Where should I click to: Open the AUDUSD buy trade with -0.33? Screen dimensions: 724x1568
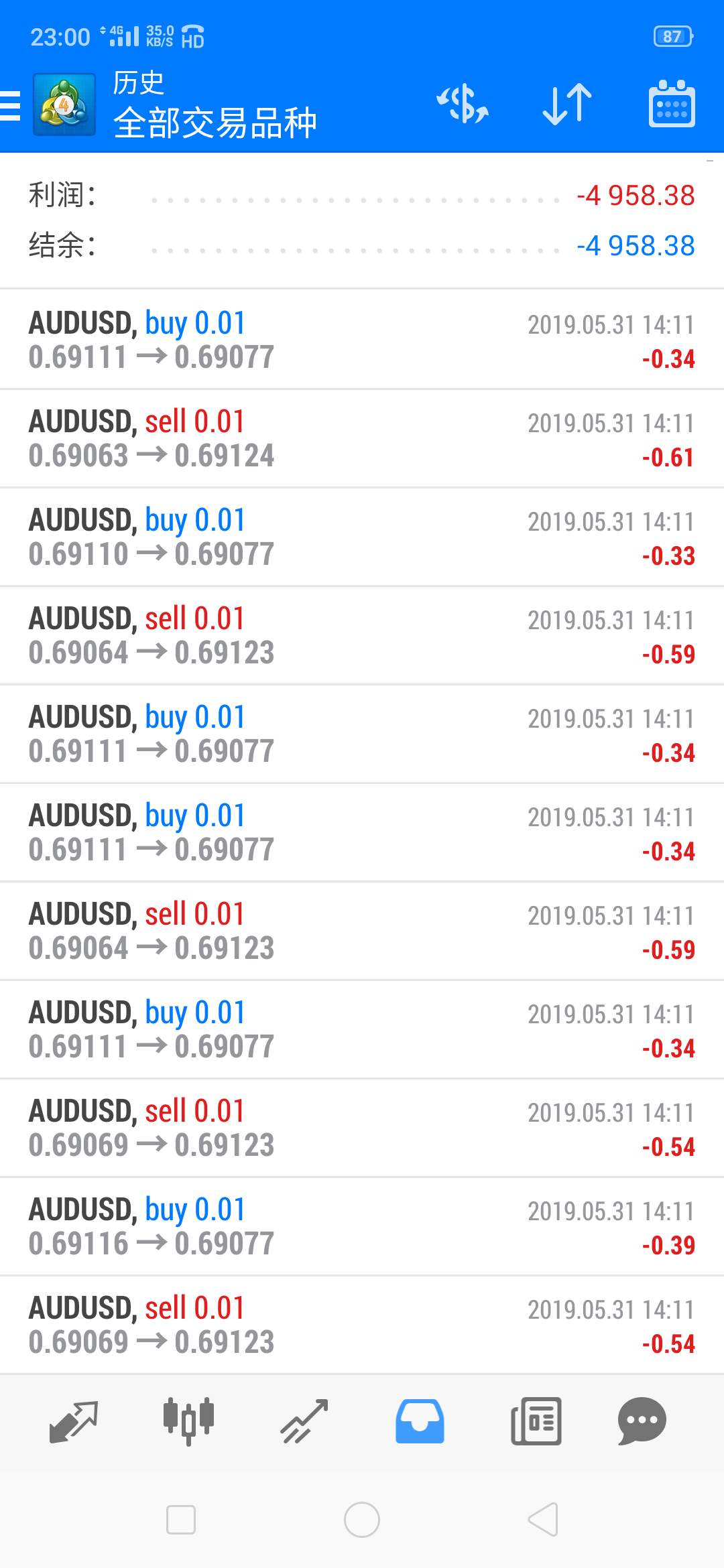362,537
